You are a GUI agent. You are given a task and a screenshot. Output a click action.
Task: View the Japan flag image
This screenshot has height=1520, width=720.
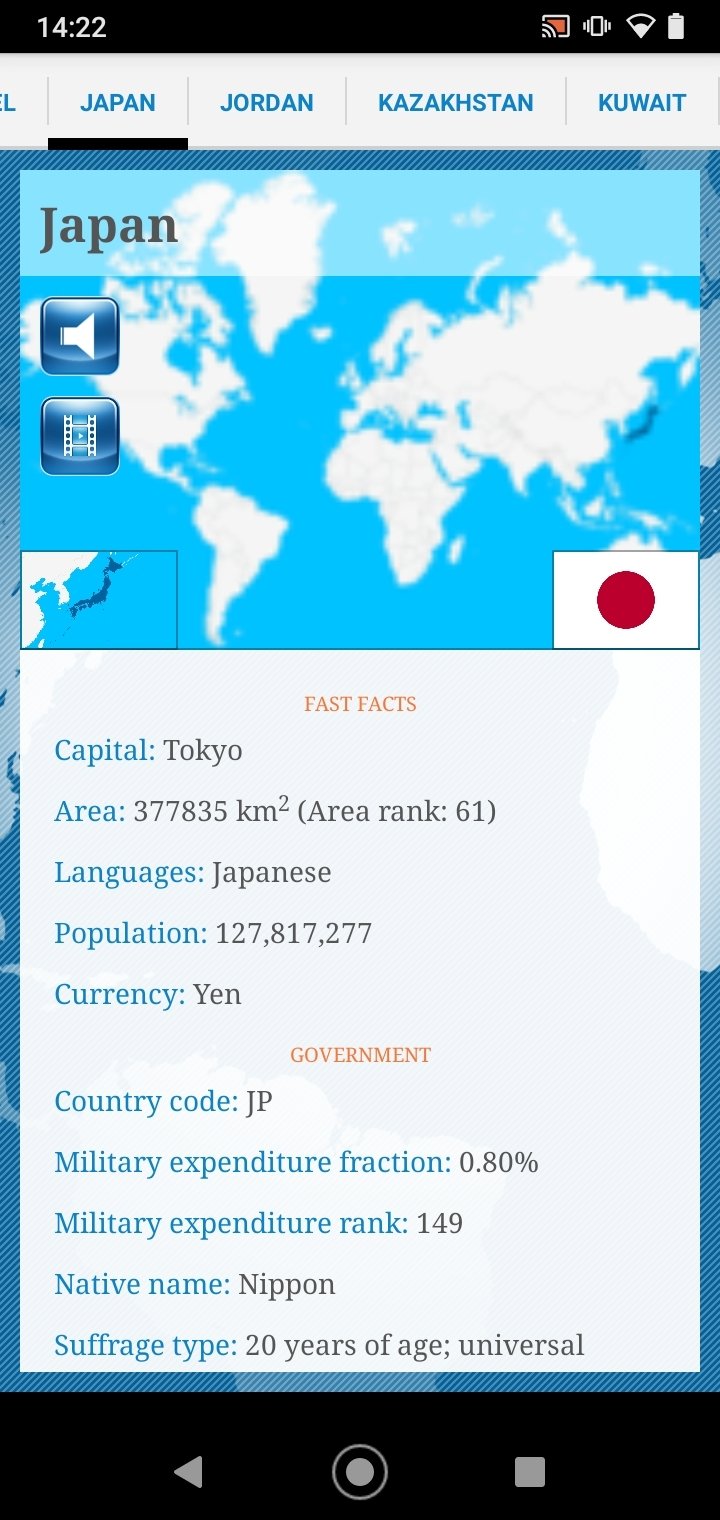pos(626,600)
